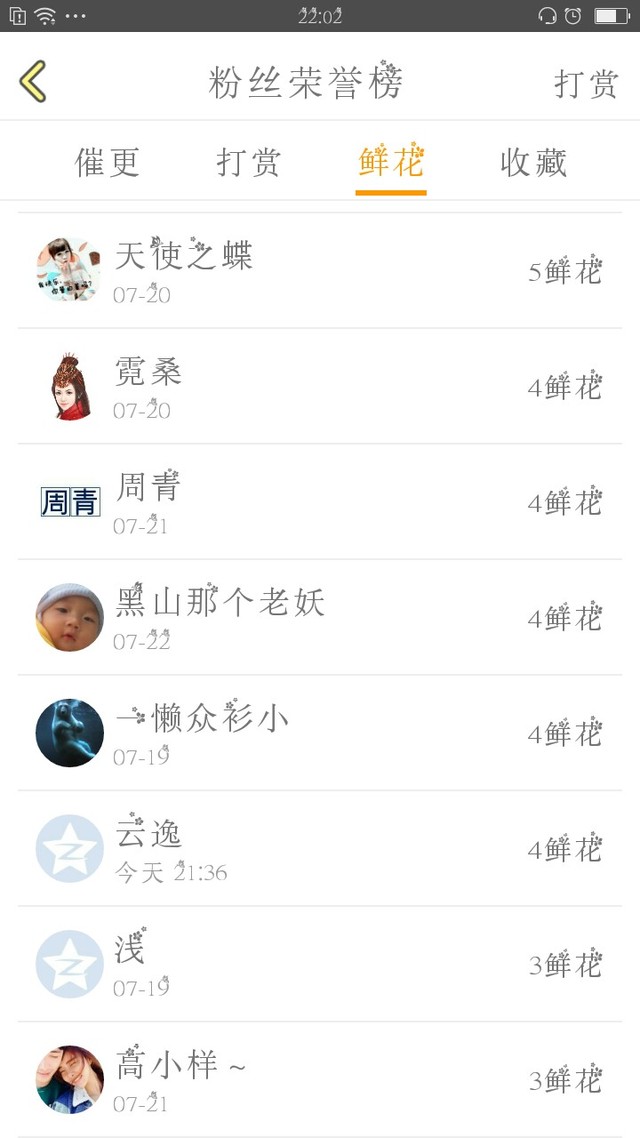The width and height of the screenshot is (640, 1138).
Task: Open 高小样's fan entry
Action: 320,1080
